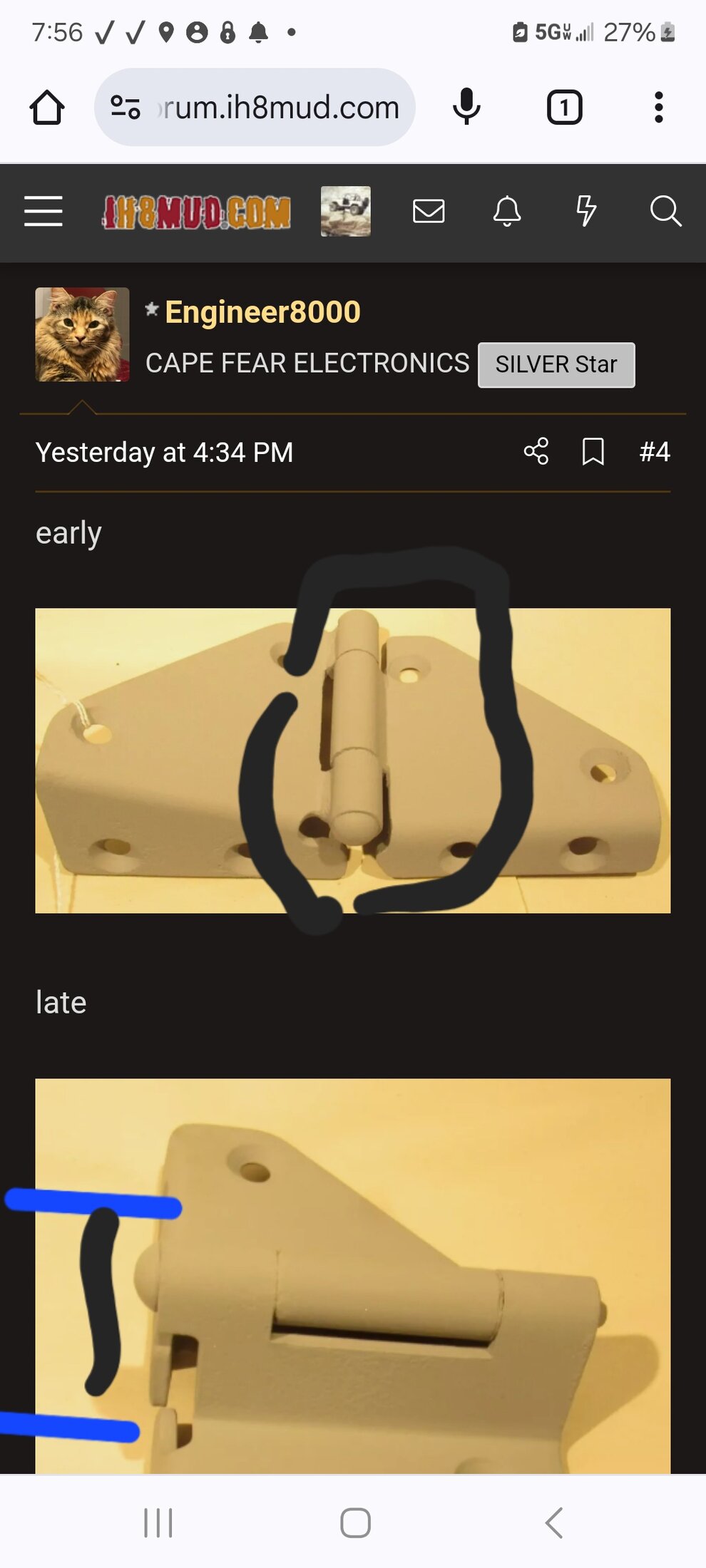
Task: Go to the IH8MUD.COM forum home
Action: tap(196, 212)
